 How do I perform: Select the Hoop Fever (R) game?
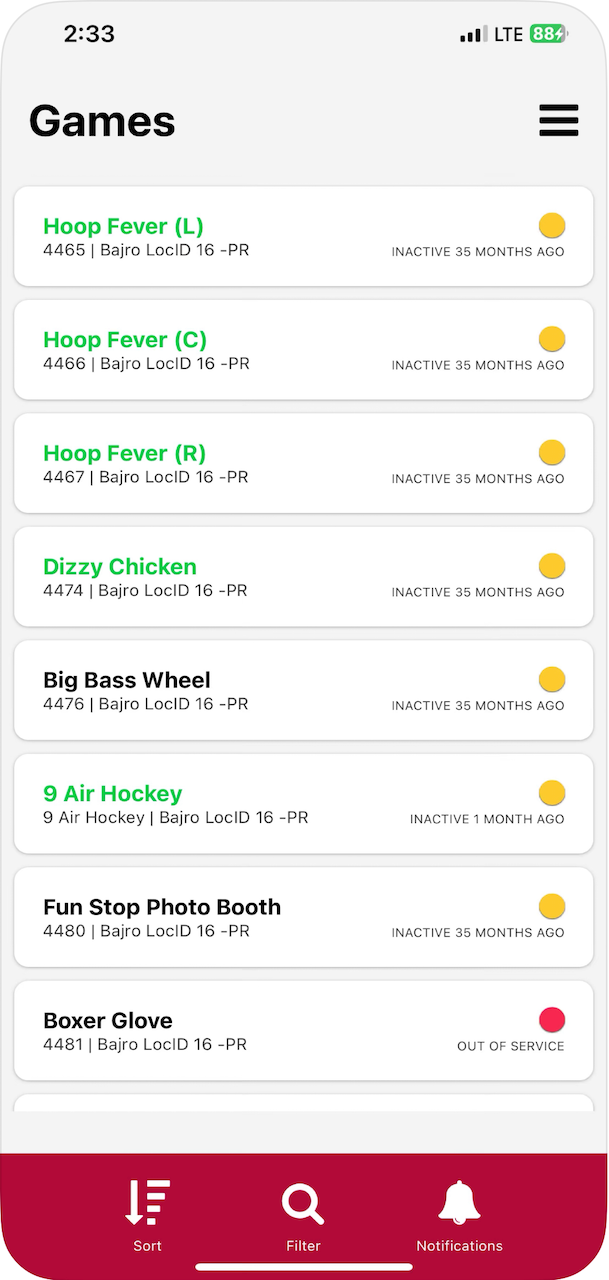(304, 463)
